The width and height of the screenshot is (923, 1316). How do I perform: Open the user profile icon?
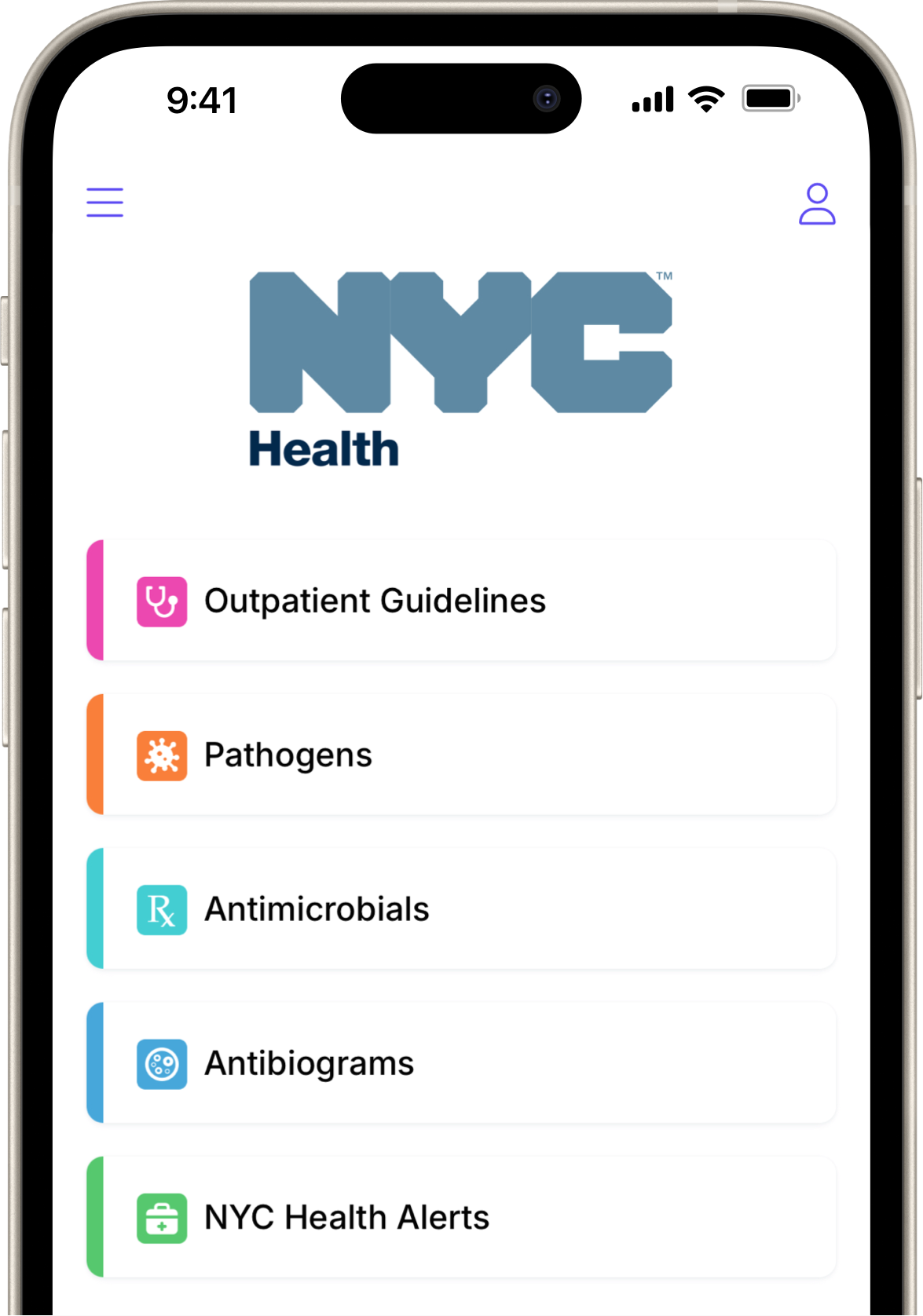point(817,204)
